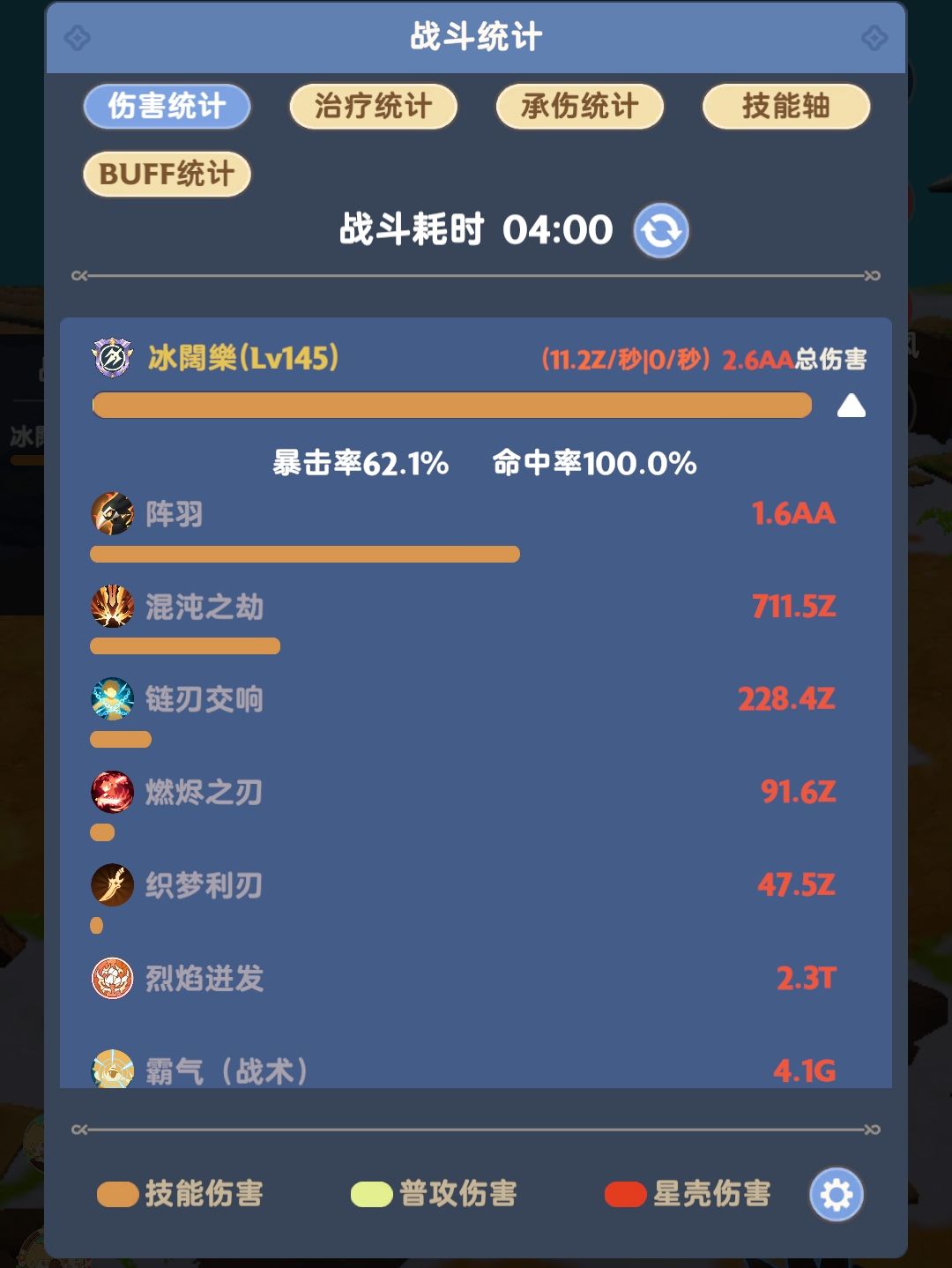Screen dimensions: 952x1268
Task: Collapse the 冰閶樂 skill breakdown with the arrow
Action: click(x=849, y=406)
